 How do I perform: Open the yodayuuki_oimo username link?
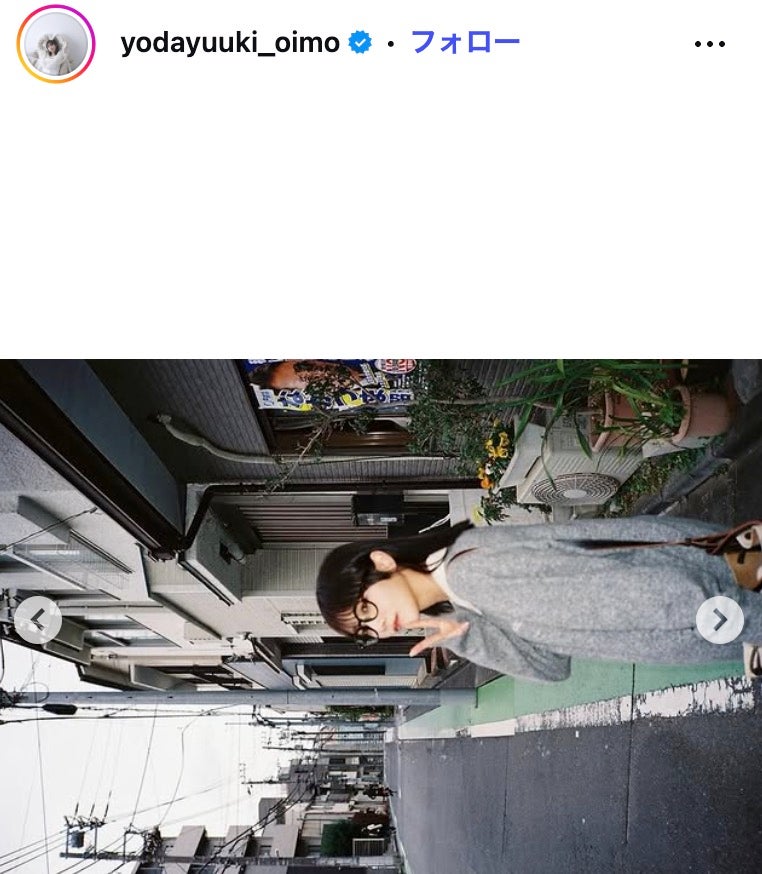[229, 43]
